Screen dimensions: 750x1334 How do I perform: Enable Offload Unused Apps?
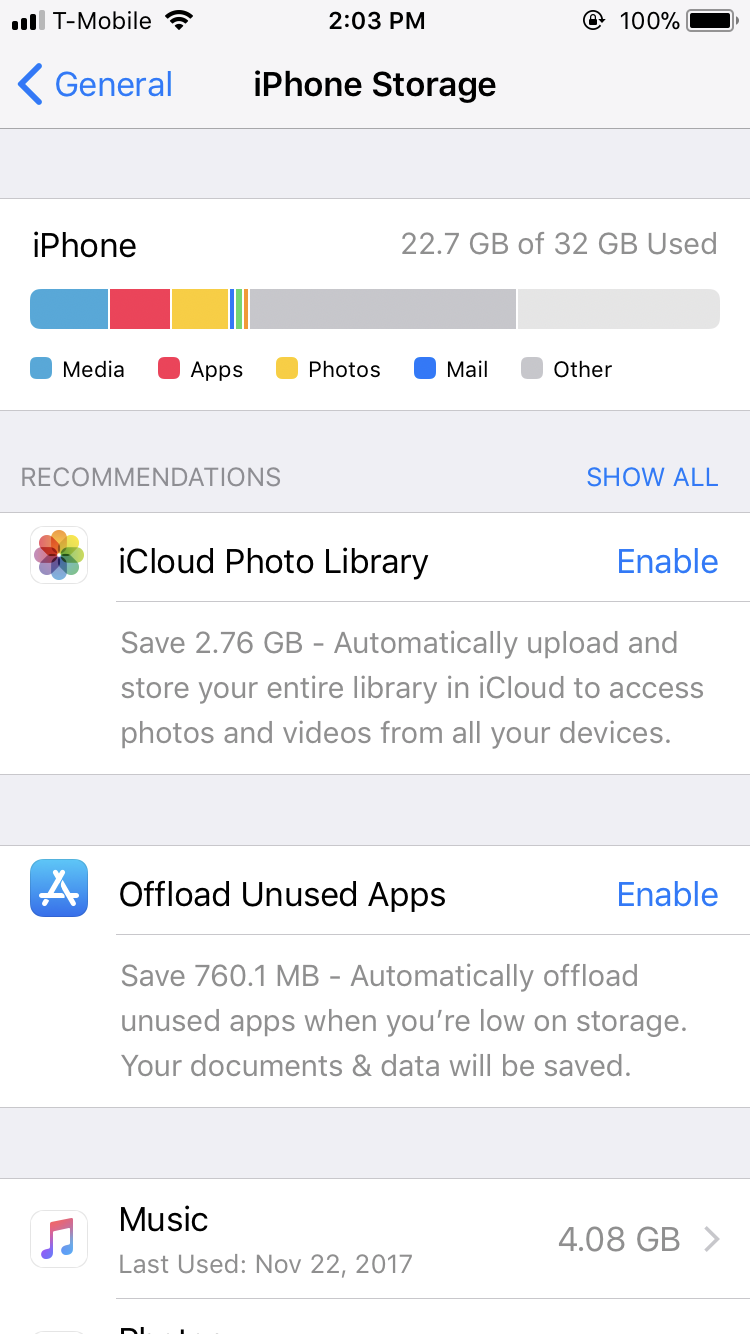tap(667, 895)
